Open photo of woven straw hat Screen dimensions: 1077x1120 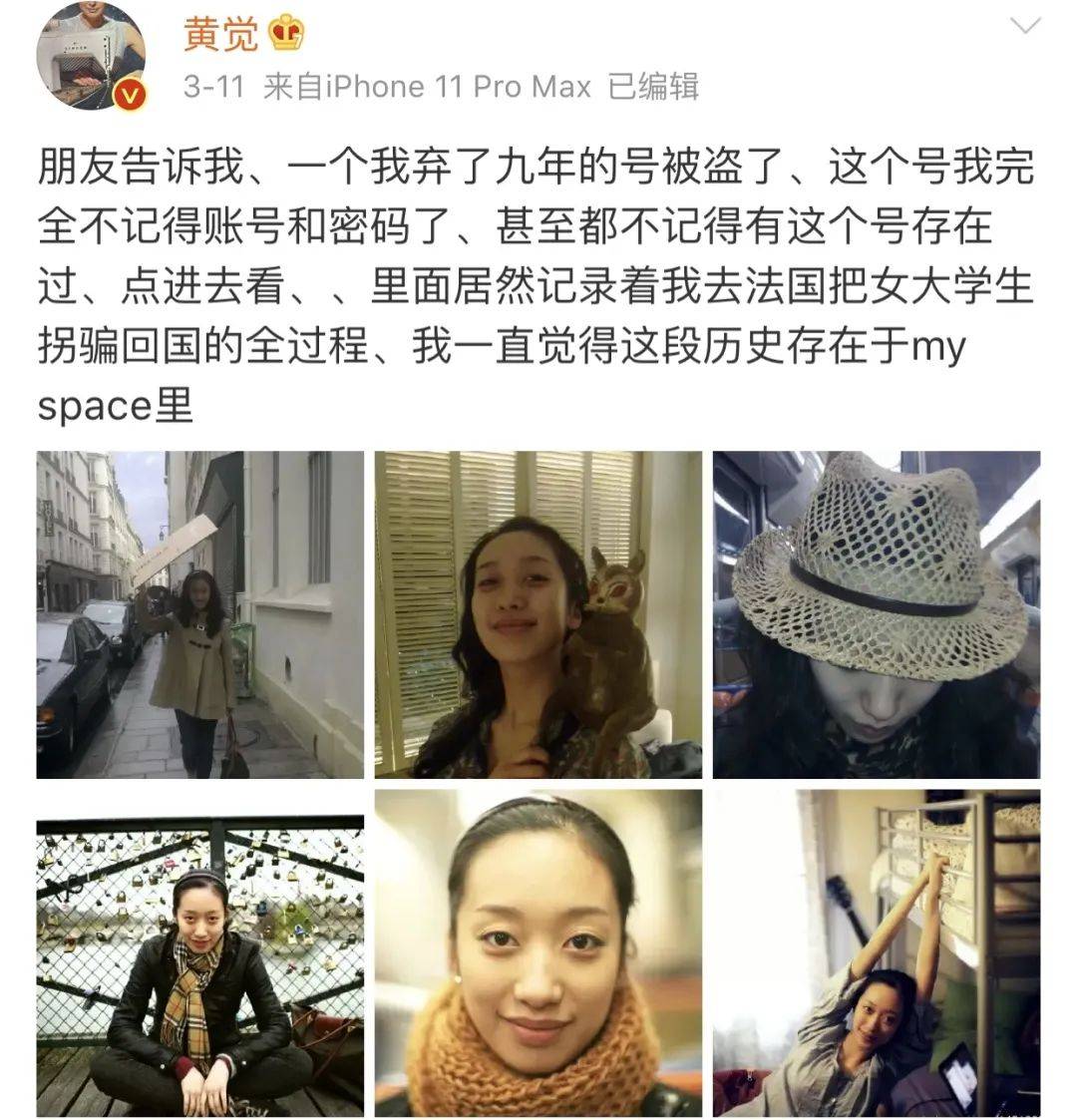tap(876, 614)
